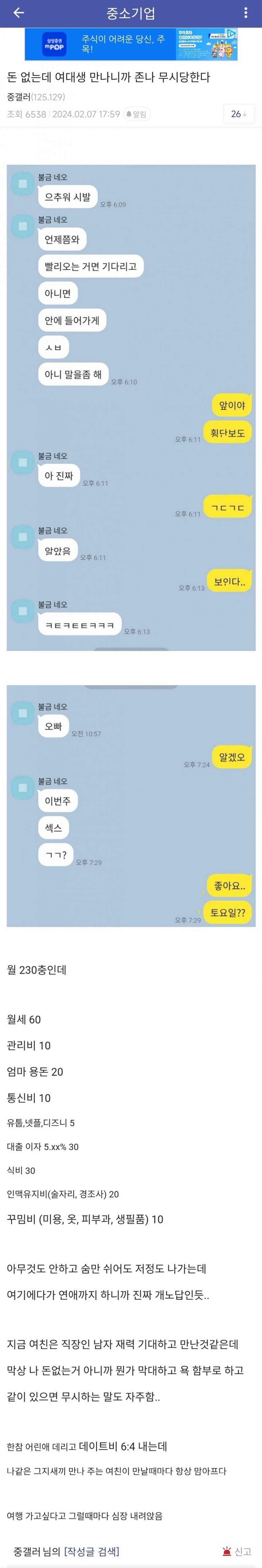Open the Samsung mPOP ad banner

pos(131,45)
